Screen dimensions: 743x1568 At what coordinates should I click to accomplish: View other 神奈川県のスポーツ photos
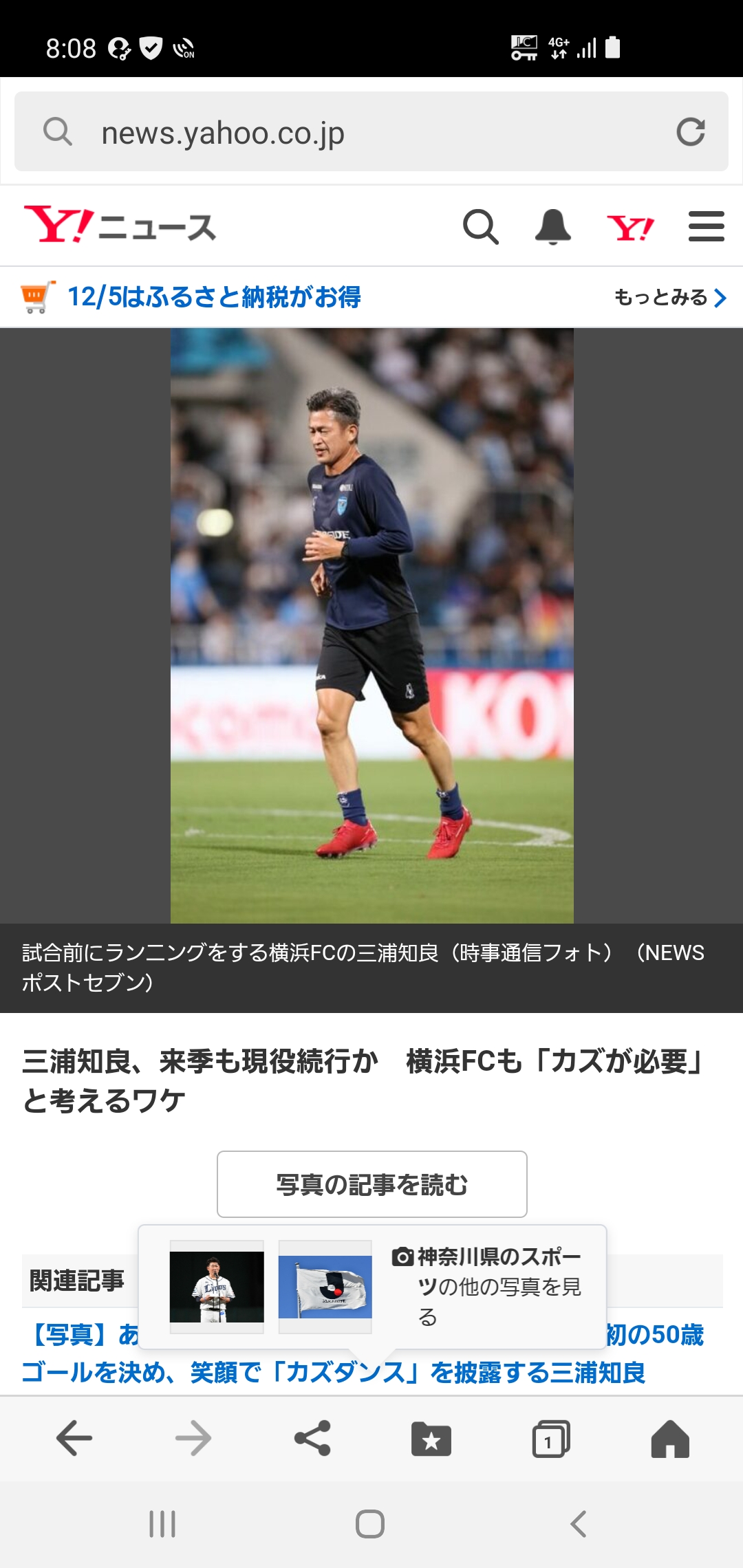[487, 1286]
